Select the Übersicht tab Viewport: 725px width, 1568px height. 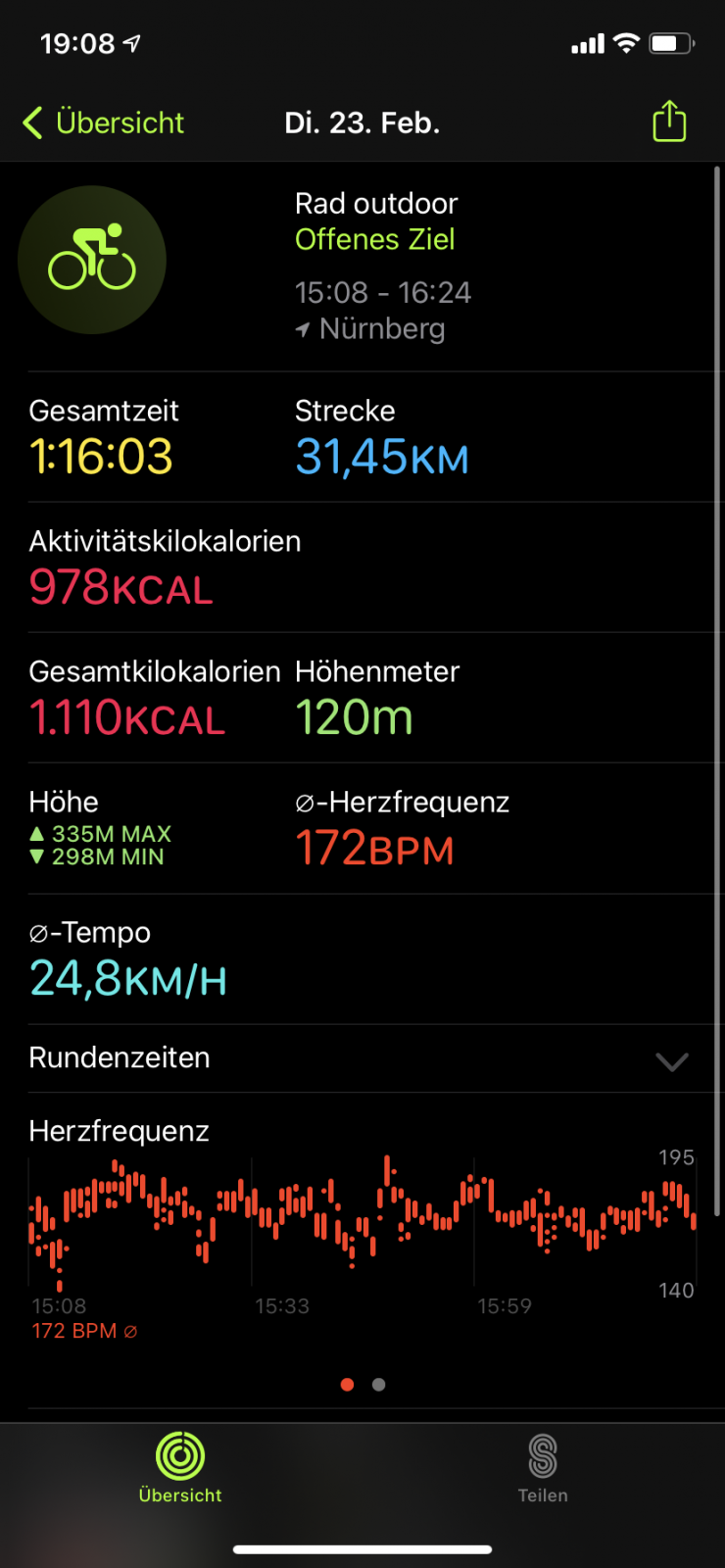[x=180, y=1468]
